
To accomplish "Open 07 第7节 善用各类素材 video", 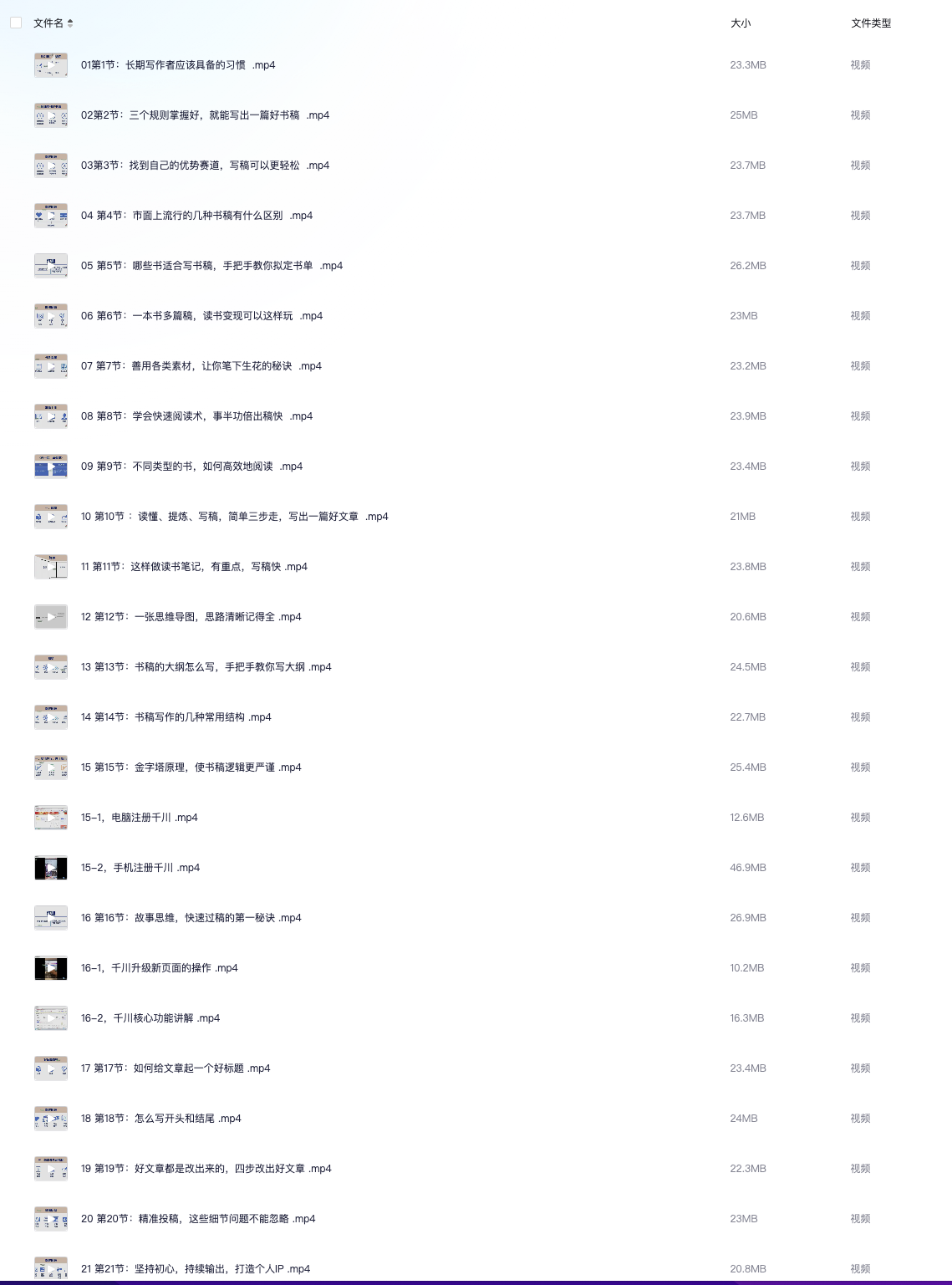I will [x=201, y=366].
